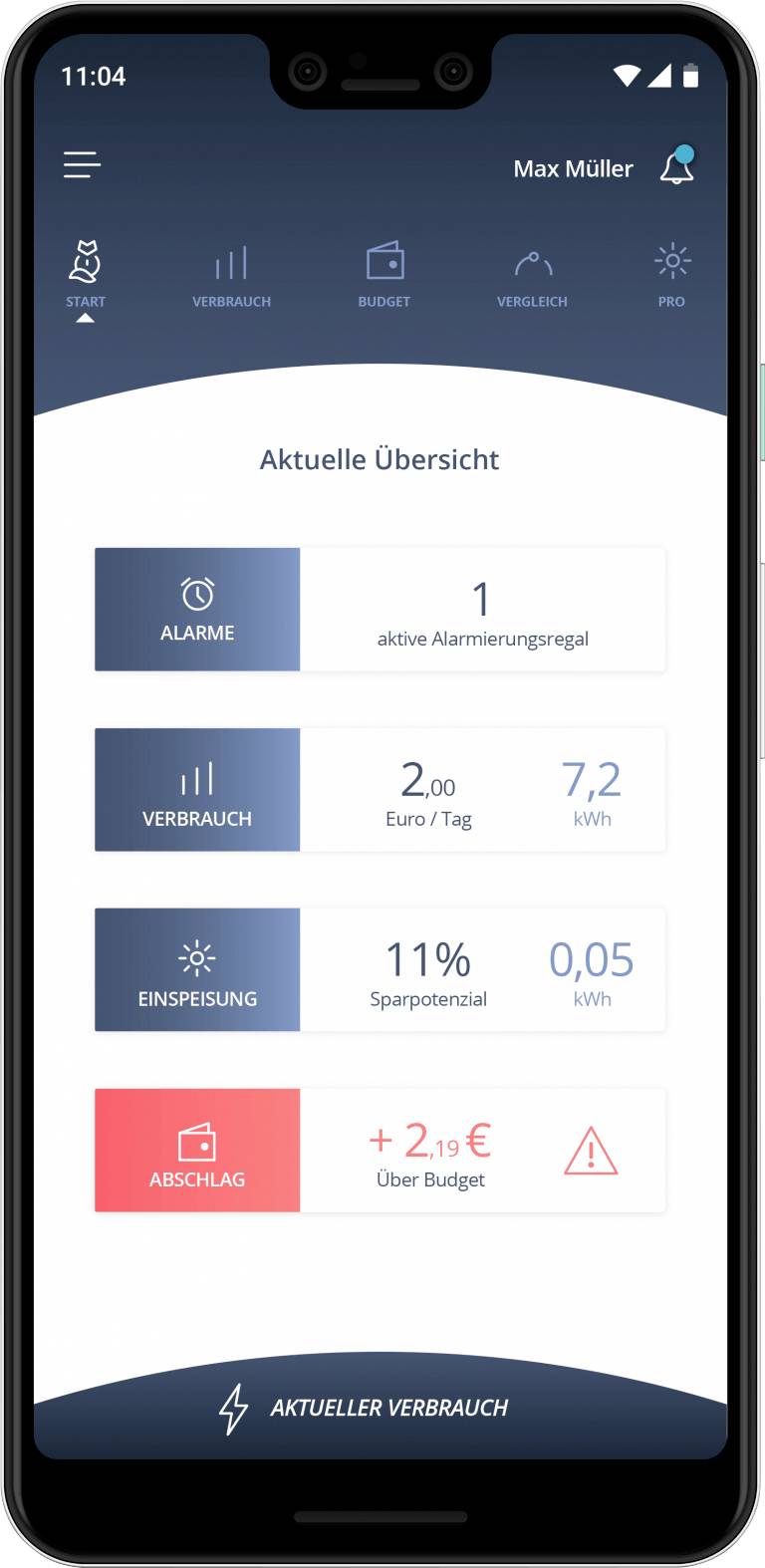The width and height of the screenshot is (765, 1568).
Task: Tap the lightning bolt icon
Action: (x=235, y=1407)
